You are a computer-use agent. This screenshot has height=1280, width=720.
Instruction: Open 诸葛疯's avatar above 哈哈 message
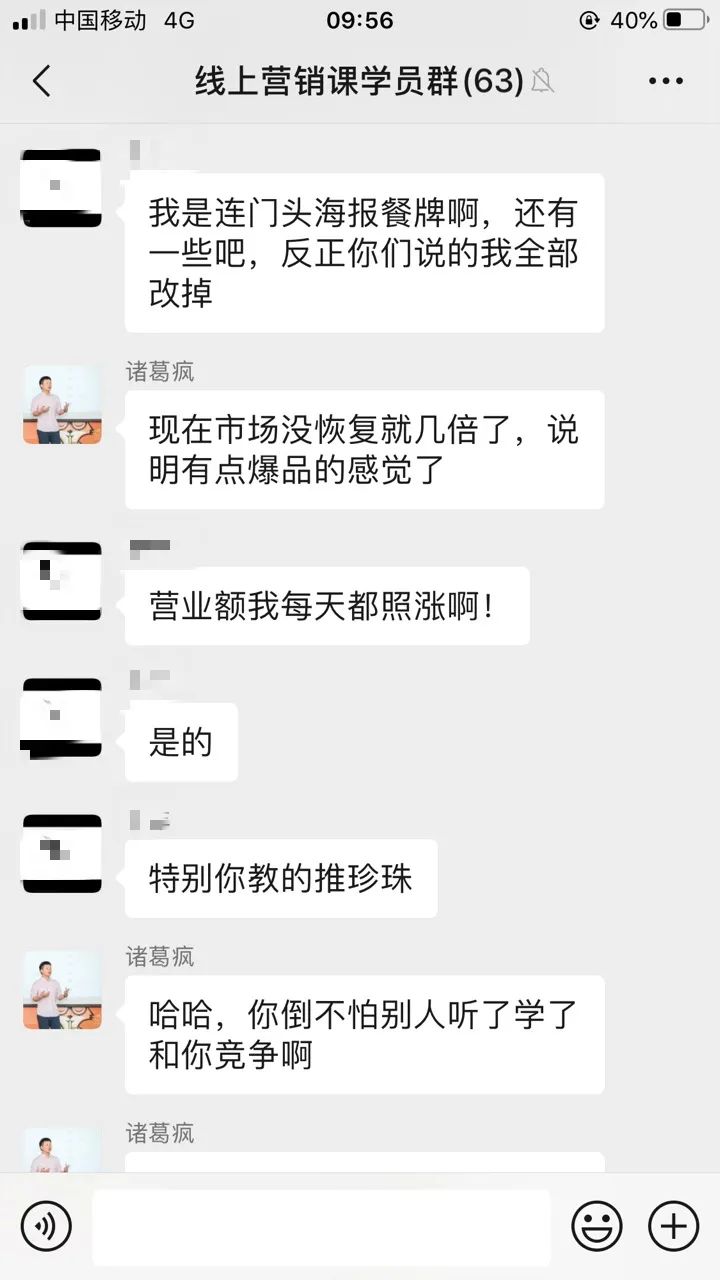(62, 990)
